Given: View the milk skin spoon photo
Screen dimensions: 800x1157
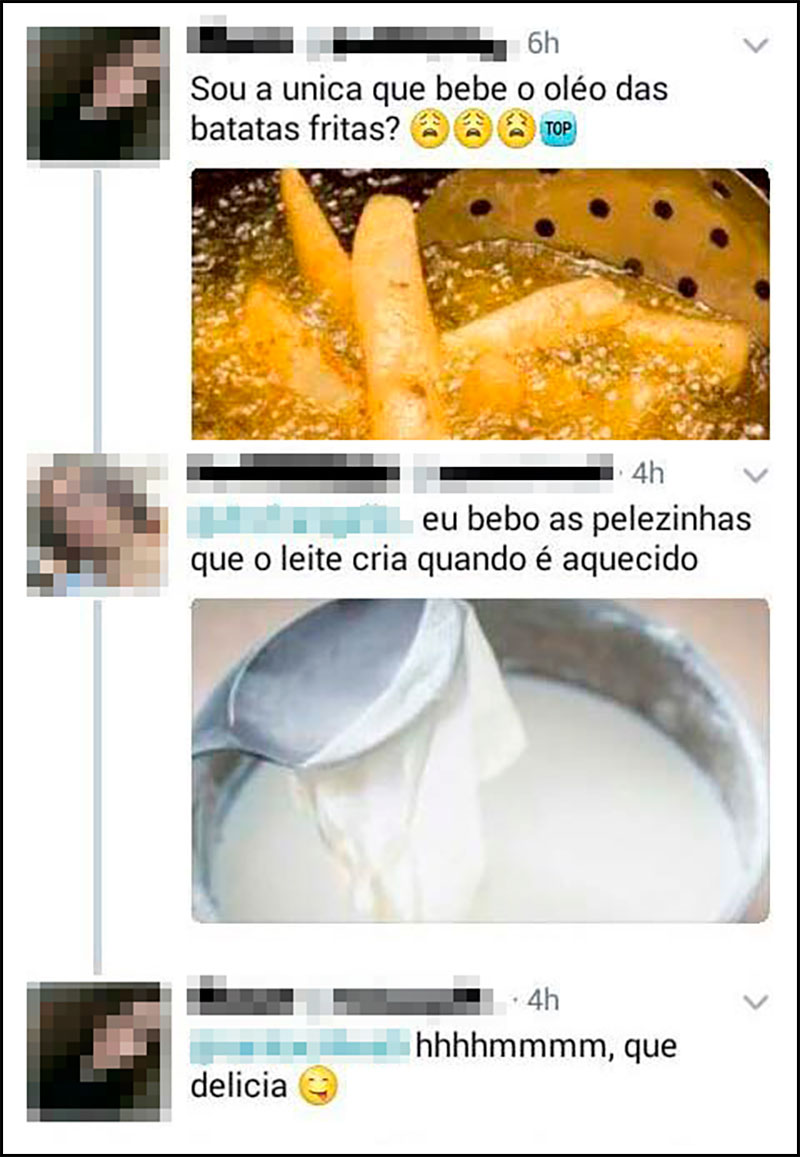Looking at the screenshot, I should 480,760.
